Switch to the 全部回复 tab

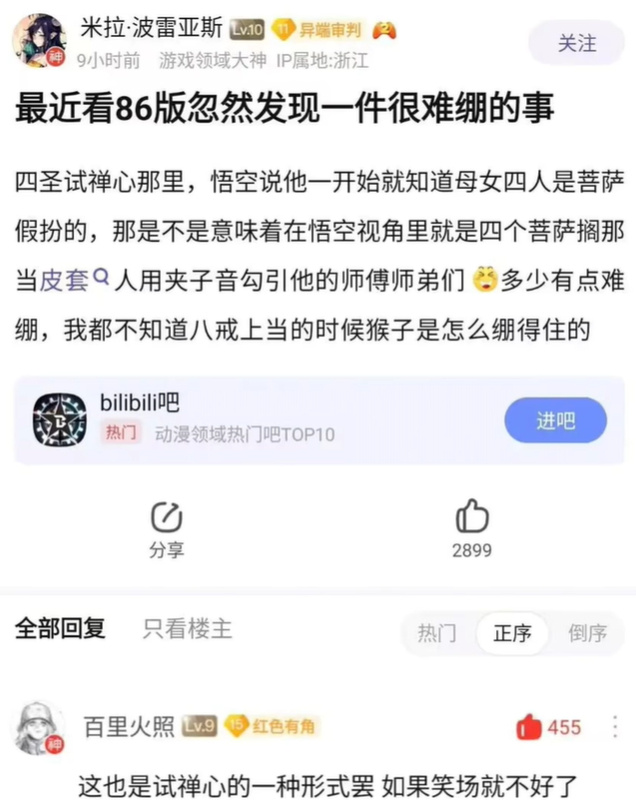(60, 629)
